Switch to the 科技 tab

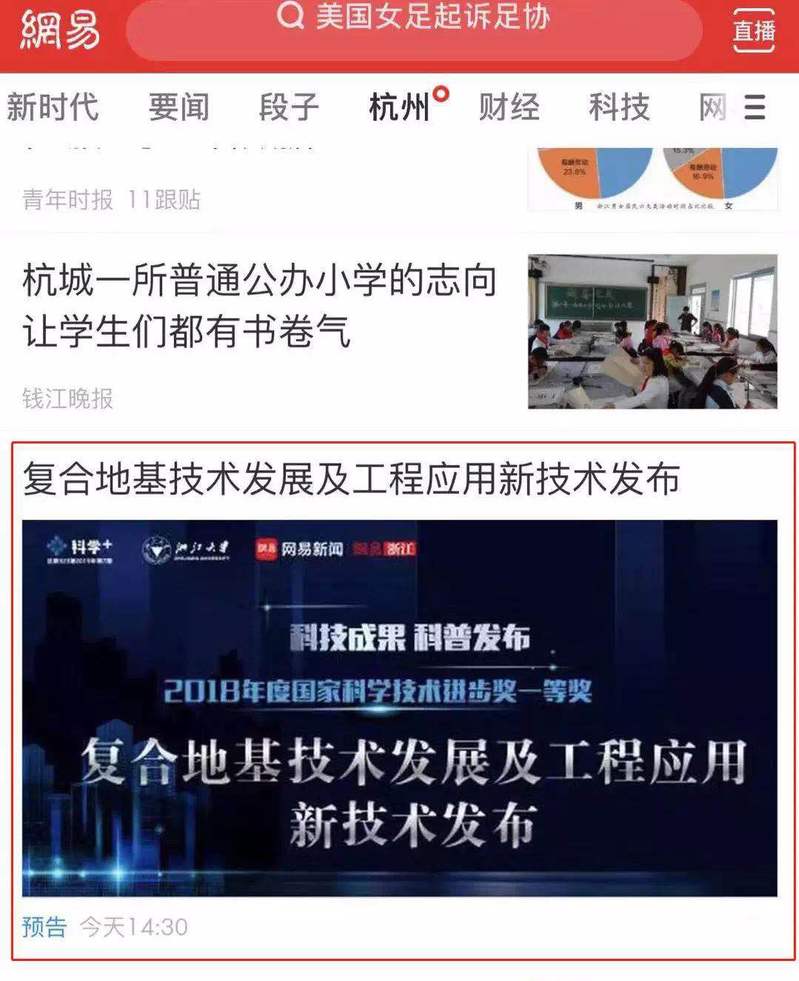tap(619, 107)
